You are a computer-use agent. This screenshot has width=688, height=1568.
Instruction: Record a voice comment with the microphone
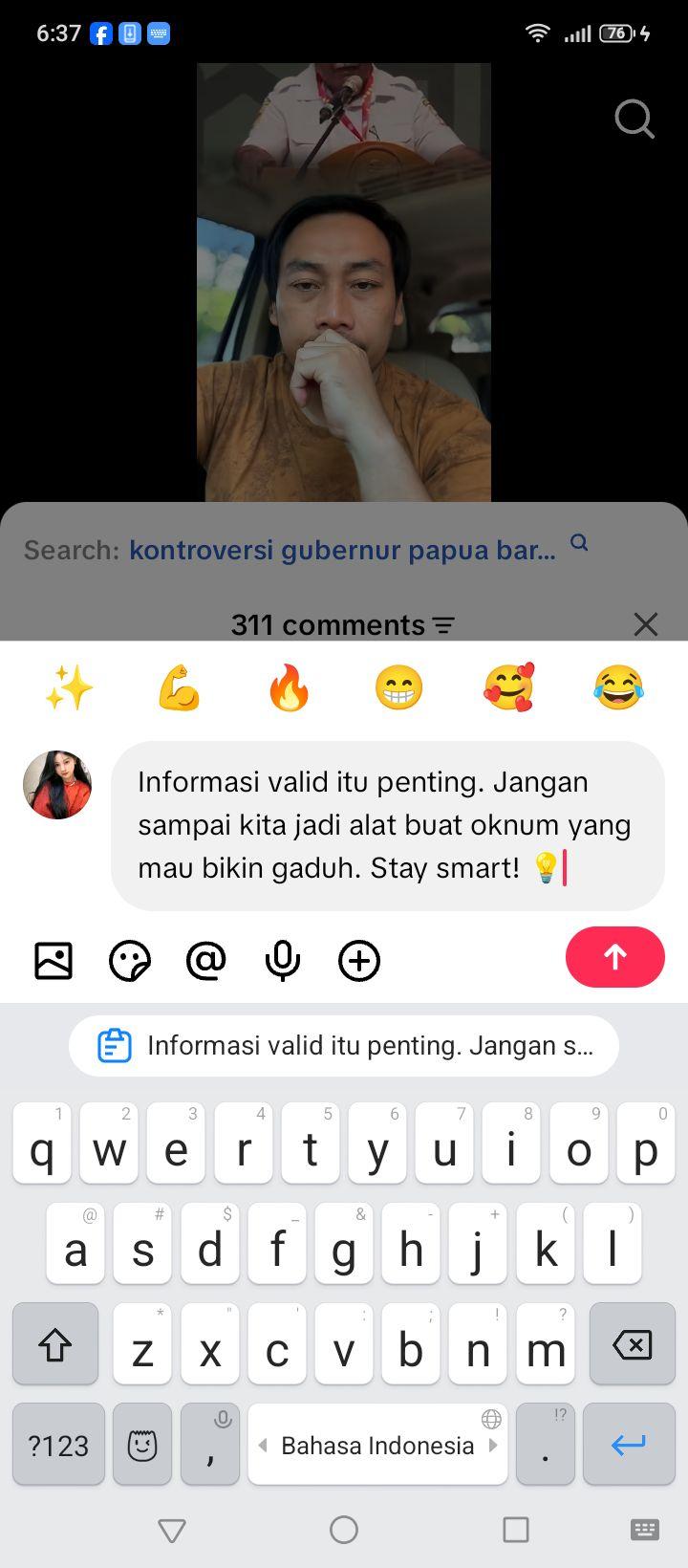pyautogui.click(x=283, y=961)
